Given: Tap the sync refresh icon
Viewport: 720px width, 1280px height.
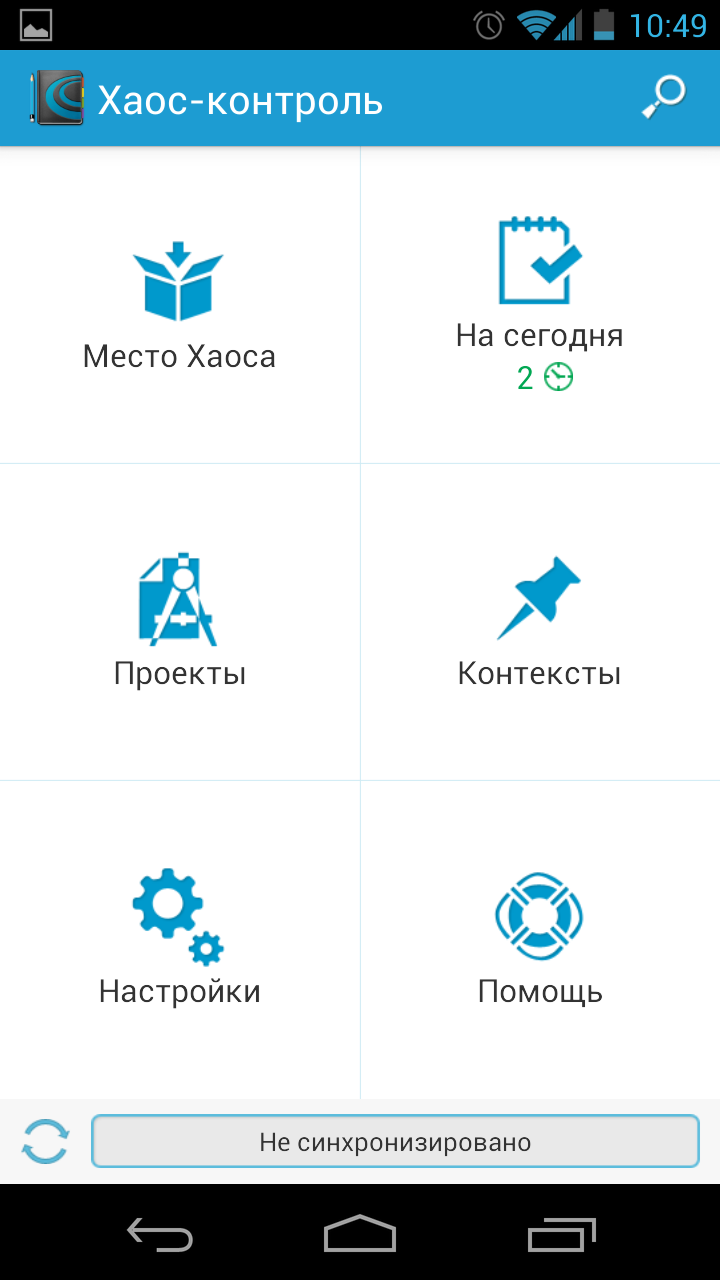Looking at the screenshot, I should (x=45, y=1141).
